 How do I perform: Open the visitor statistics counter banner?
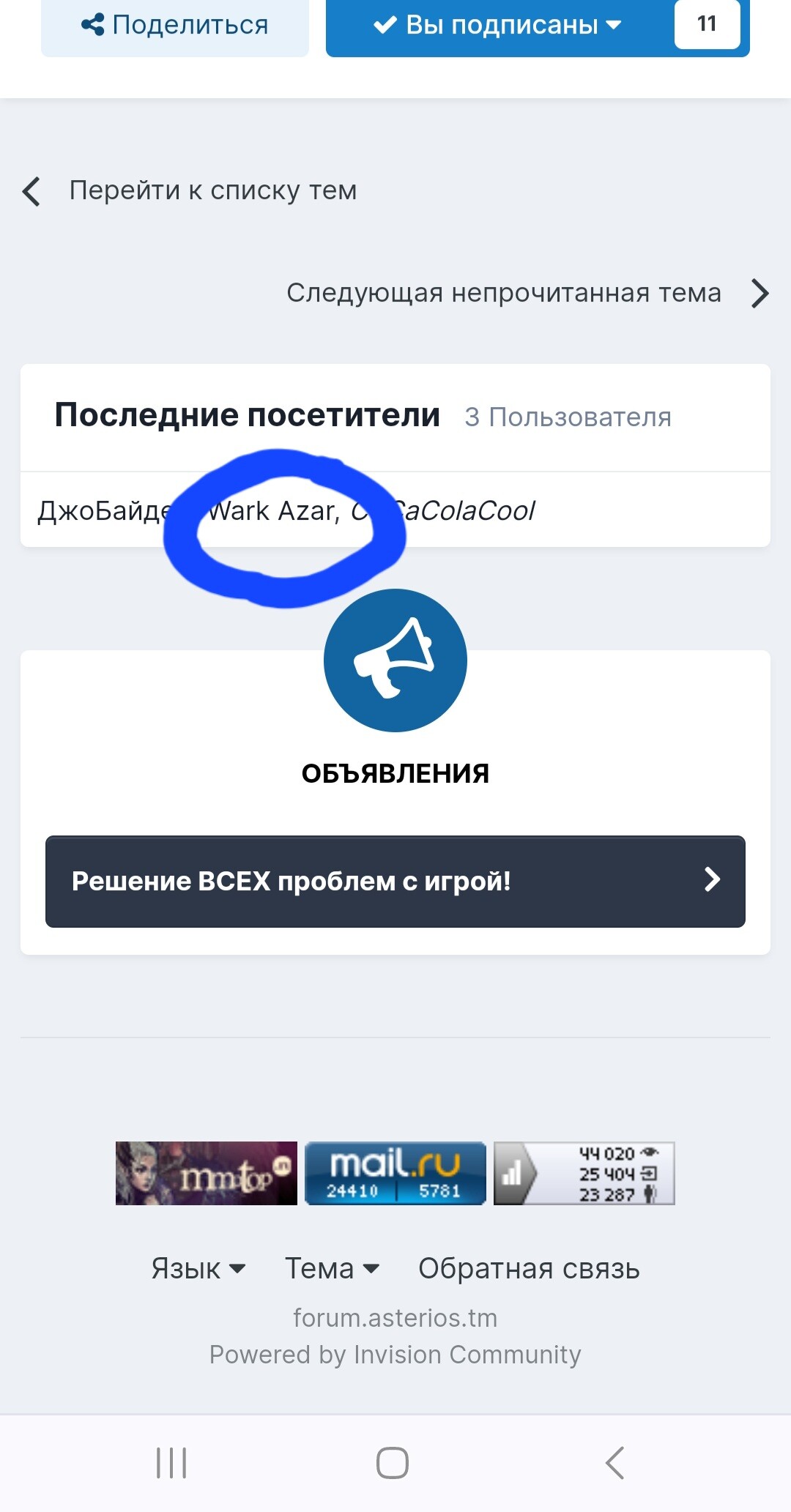tap(584, 1173)
